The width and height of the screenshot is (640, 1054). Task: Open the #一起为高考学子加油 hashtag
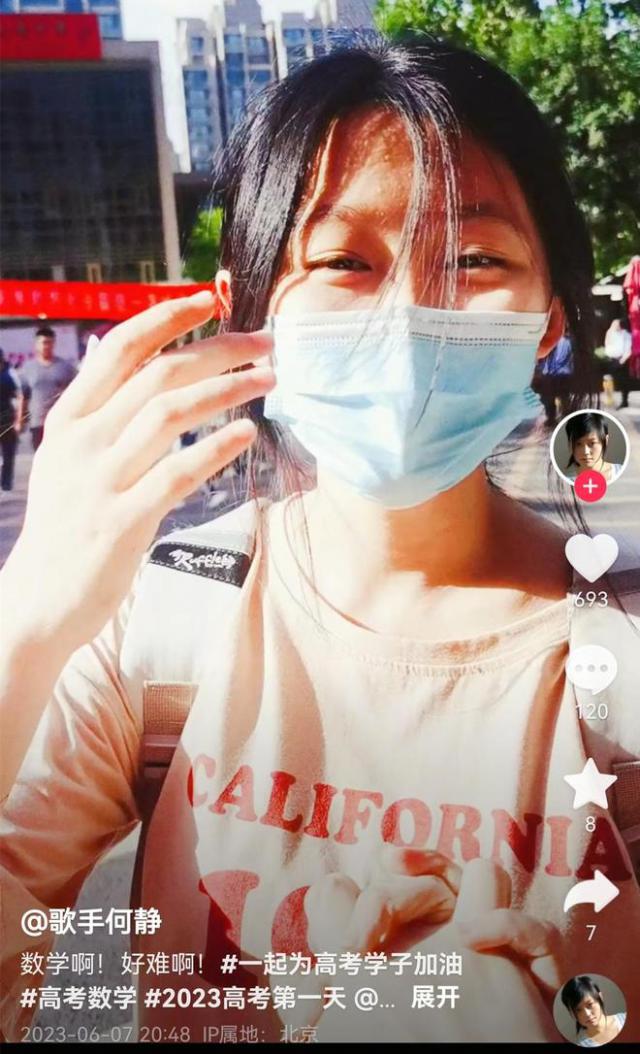coord(341,964)
